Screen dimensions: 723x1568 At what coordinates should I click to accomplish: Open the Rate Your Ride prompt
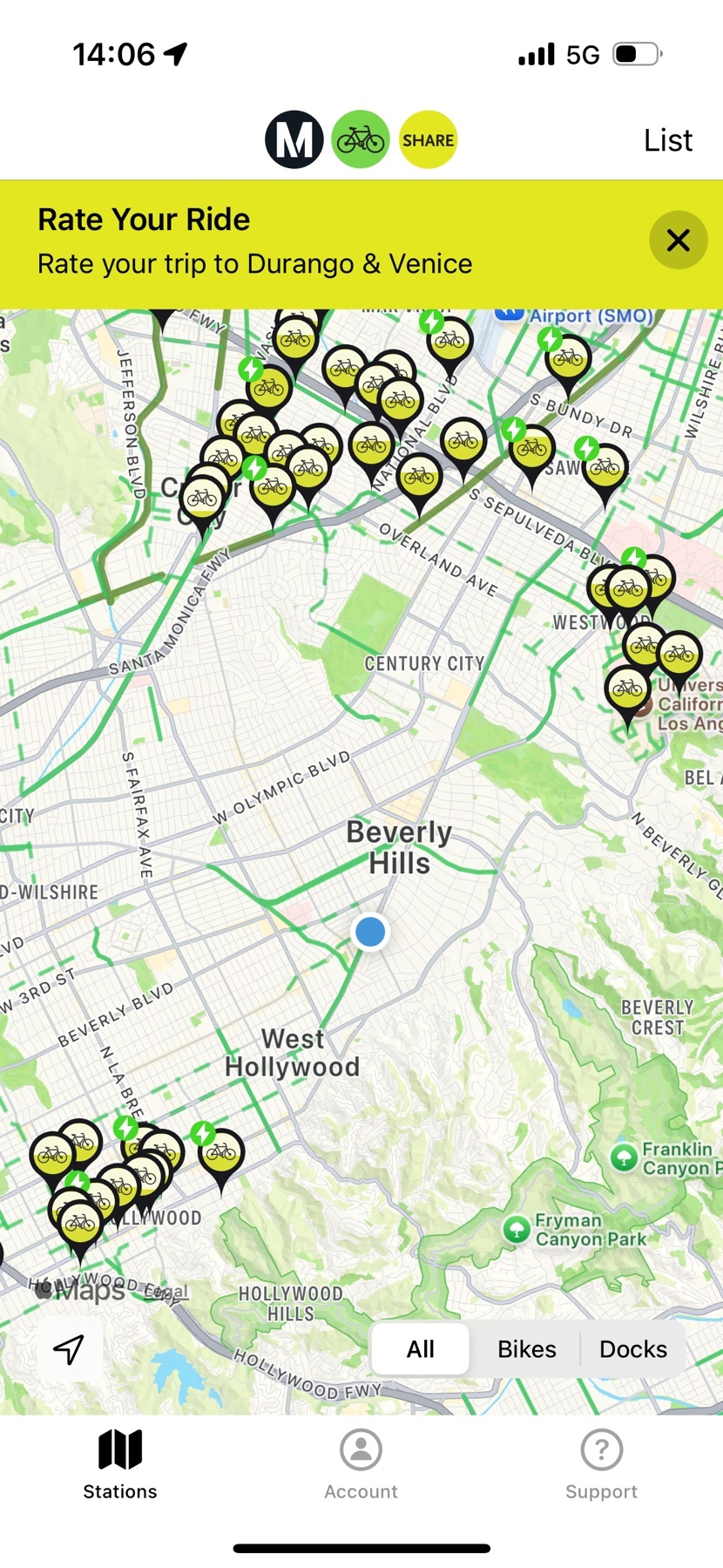(254, 242)
